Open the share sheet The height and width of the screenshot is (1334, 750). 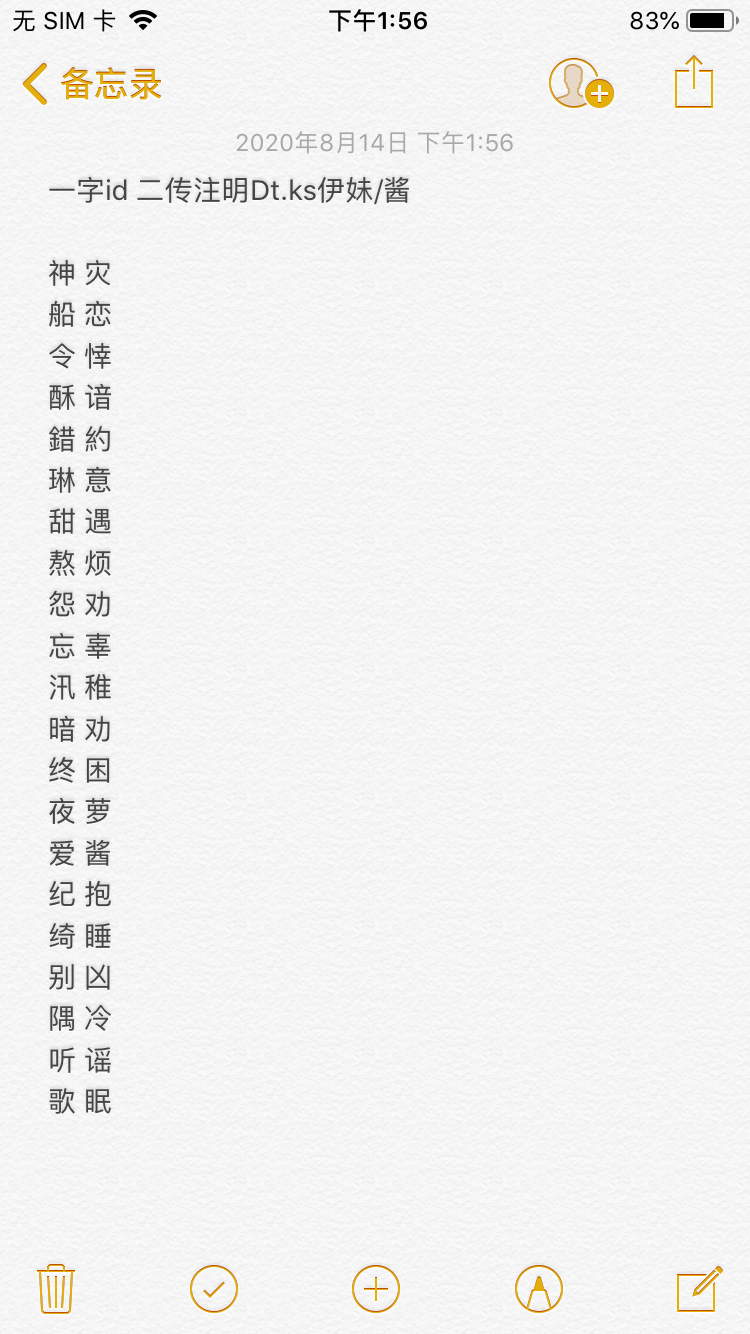pyautogui.click(x=693, y=82)
